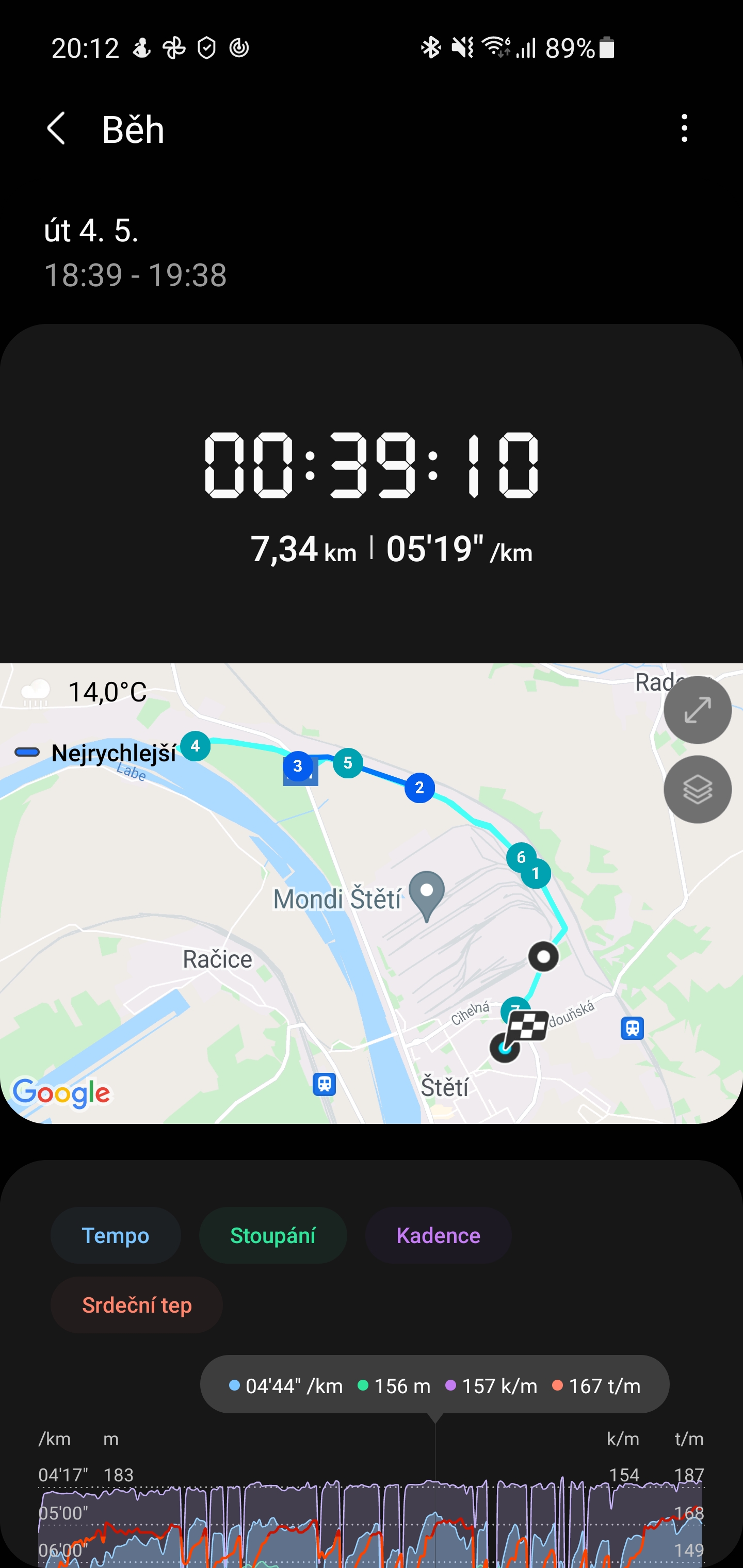Toggle the Srdeční tep chart chip
Screen dimensions: 743x1568
click(137, 1304)
